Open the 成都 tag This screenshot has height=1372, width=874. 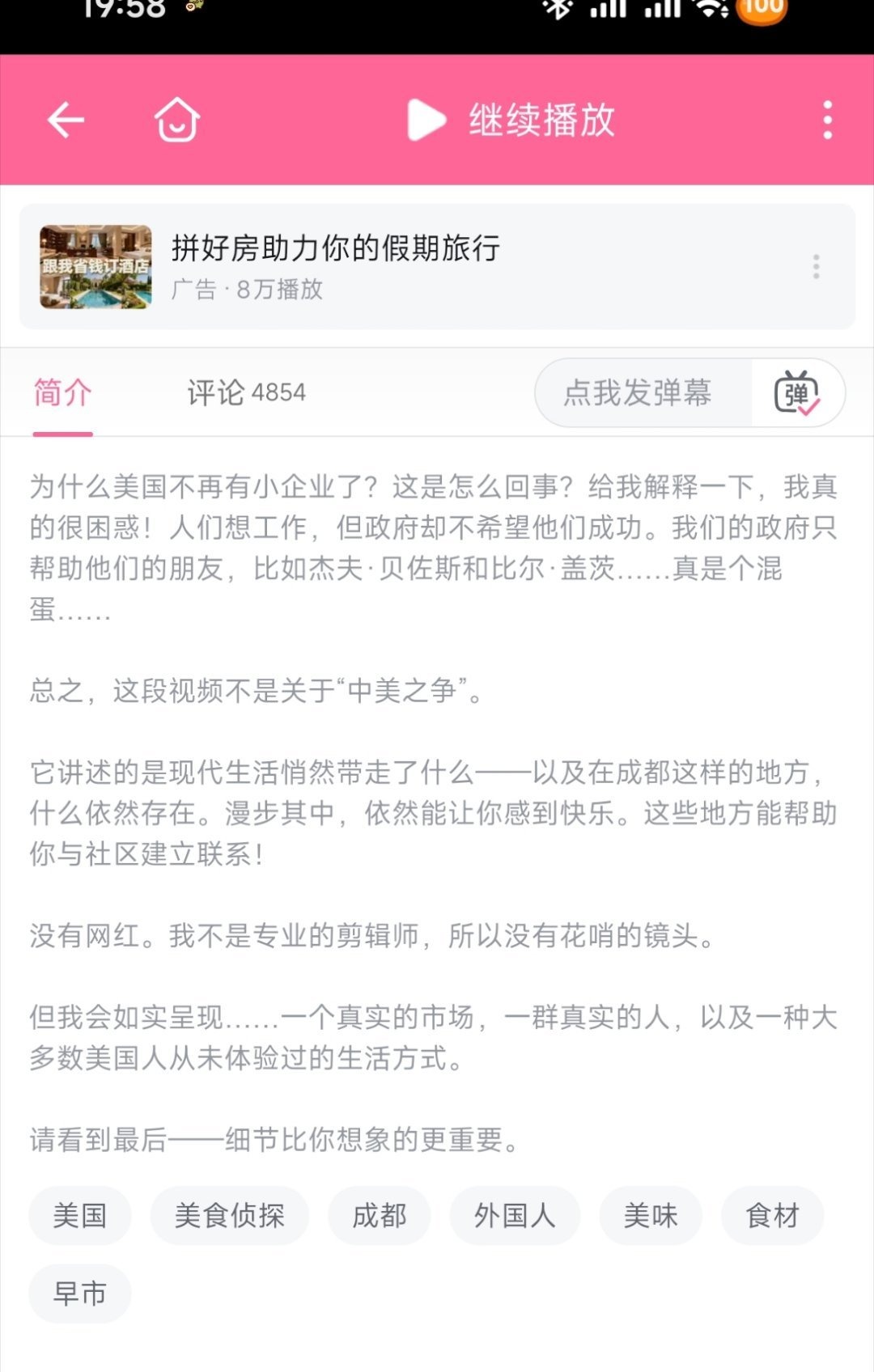tap(379, 1215)
